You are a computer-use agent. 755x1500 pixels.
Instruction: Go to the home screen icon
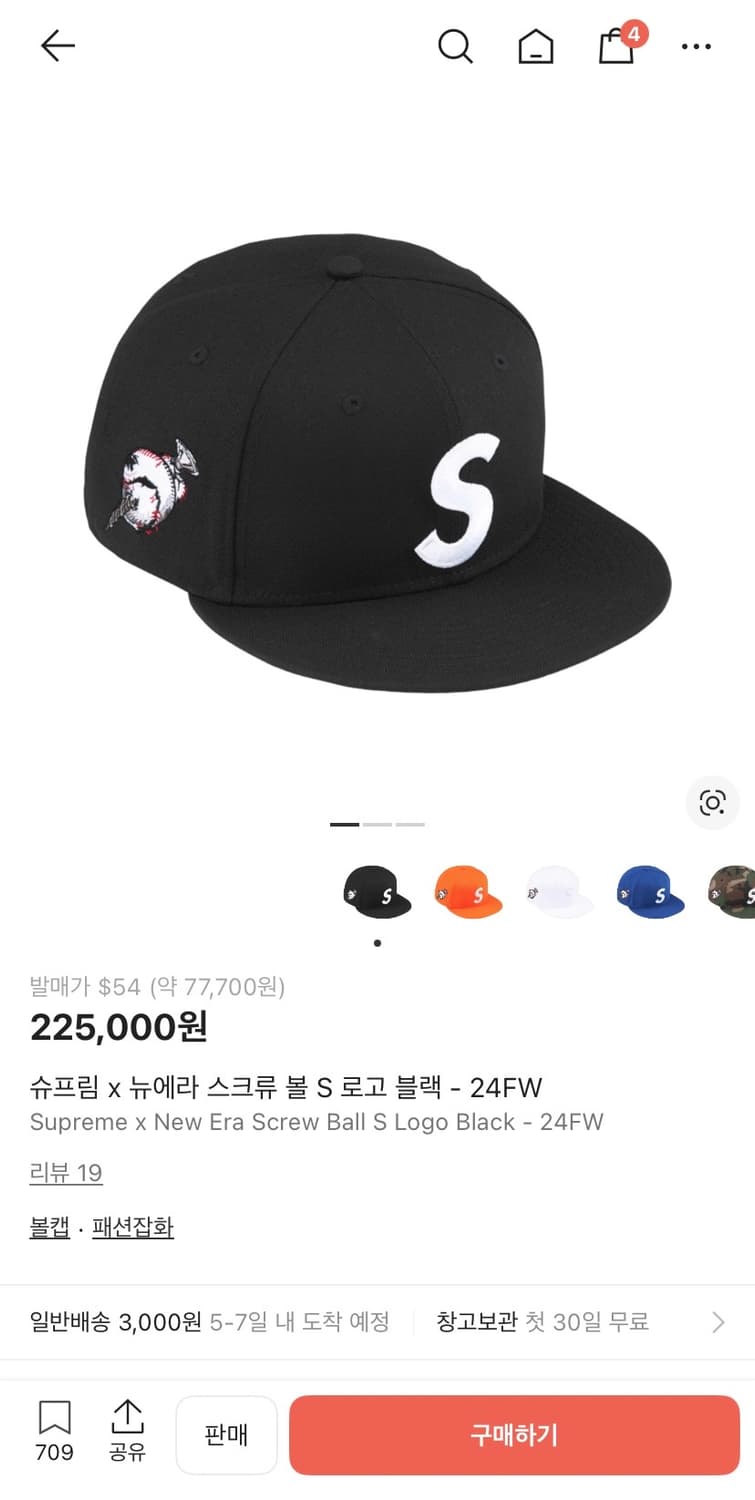coord(536,45)
